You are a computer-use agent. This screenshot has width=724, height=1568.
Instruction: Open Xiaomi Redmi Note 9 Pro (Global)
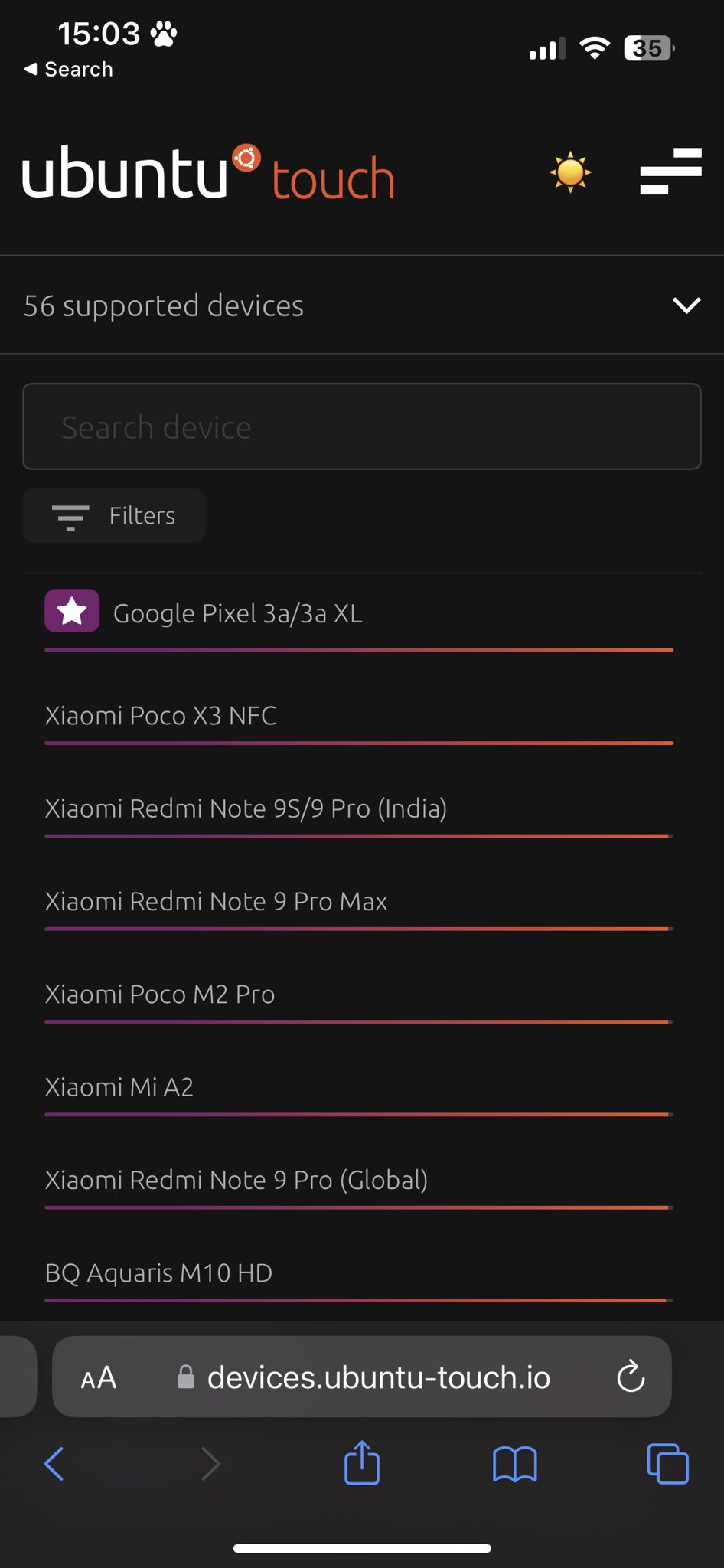pos(236,1180)
